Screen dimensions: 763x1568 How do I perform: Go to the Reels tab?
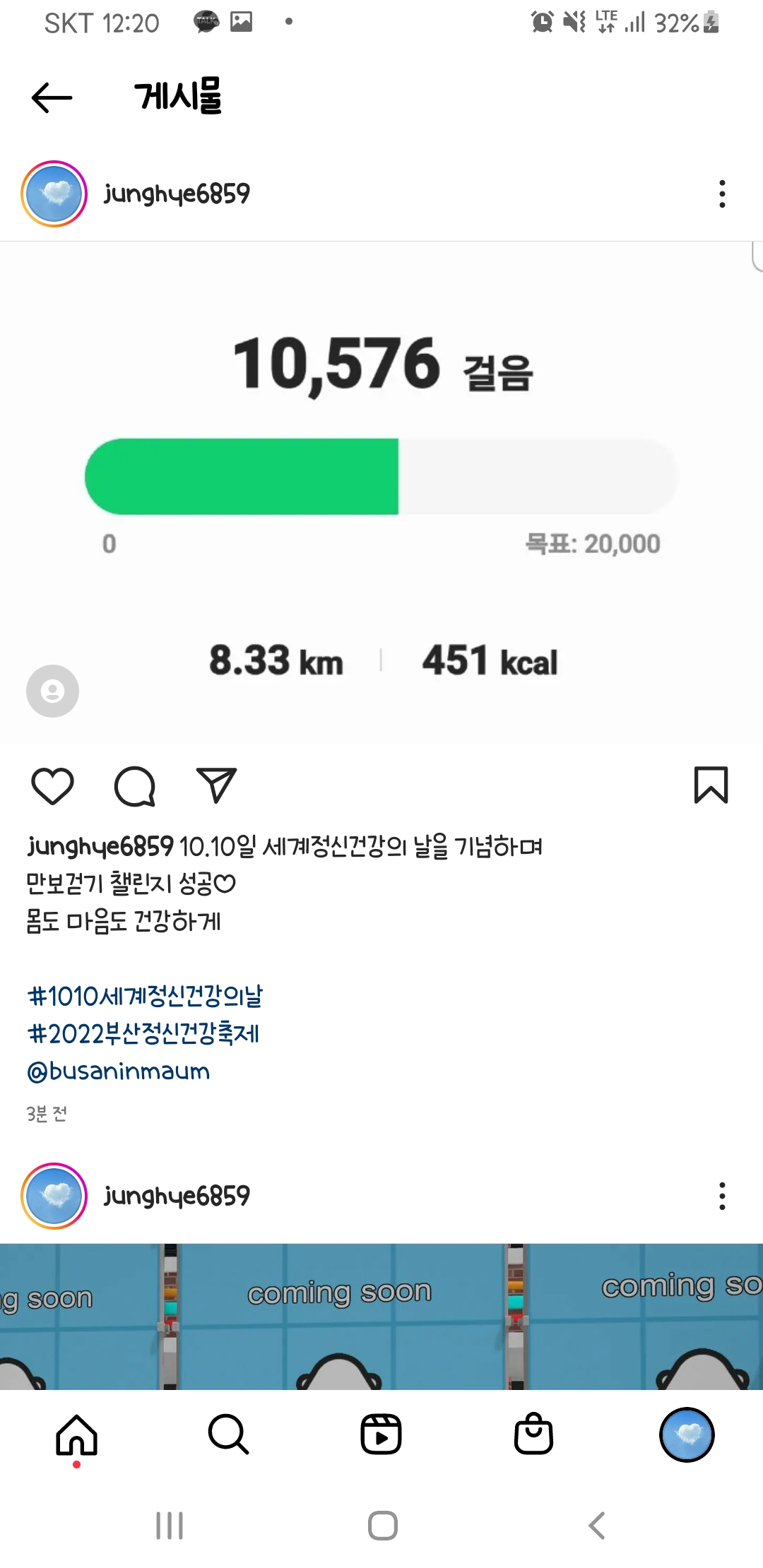(x=381, y=1435)
